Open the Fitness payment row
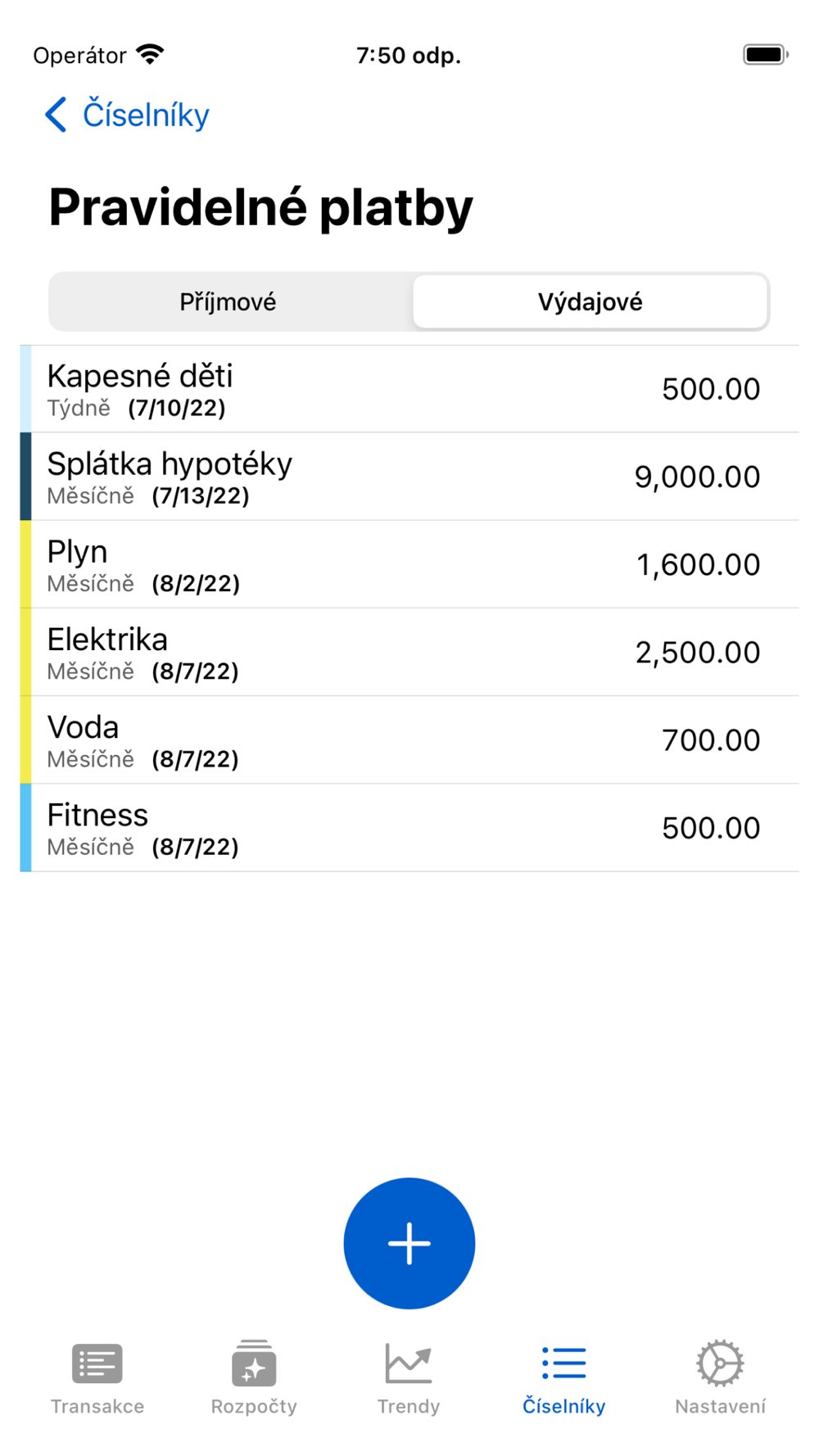The height and width of the screenshot is (1456, 819). tap(409, 828)
